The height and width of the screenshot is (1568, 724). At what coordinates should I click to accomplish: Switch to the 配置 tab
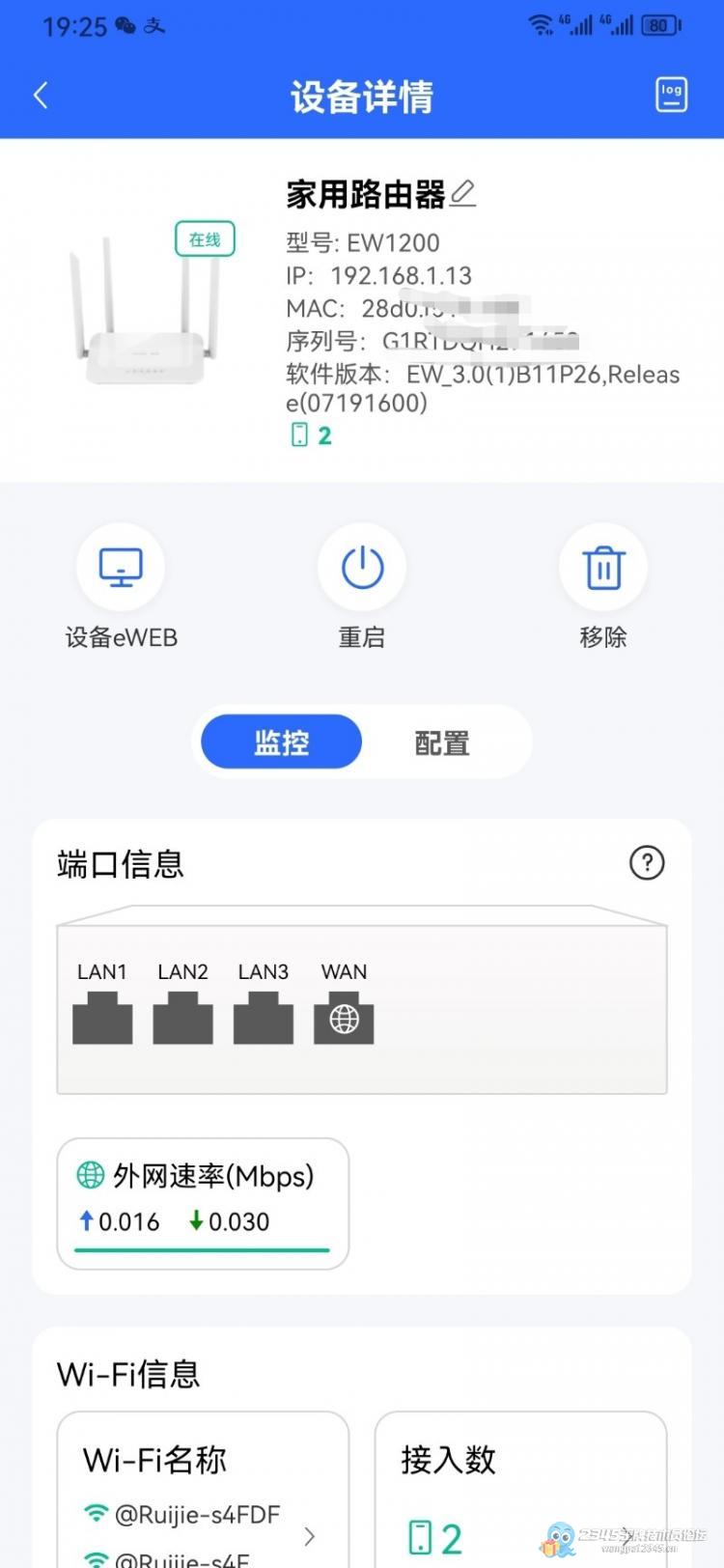[x=442, y=742]
